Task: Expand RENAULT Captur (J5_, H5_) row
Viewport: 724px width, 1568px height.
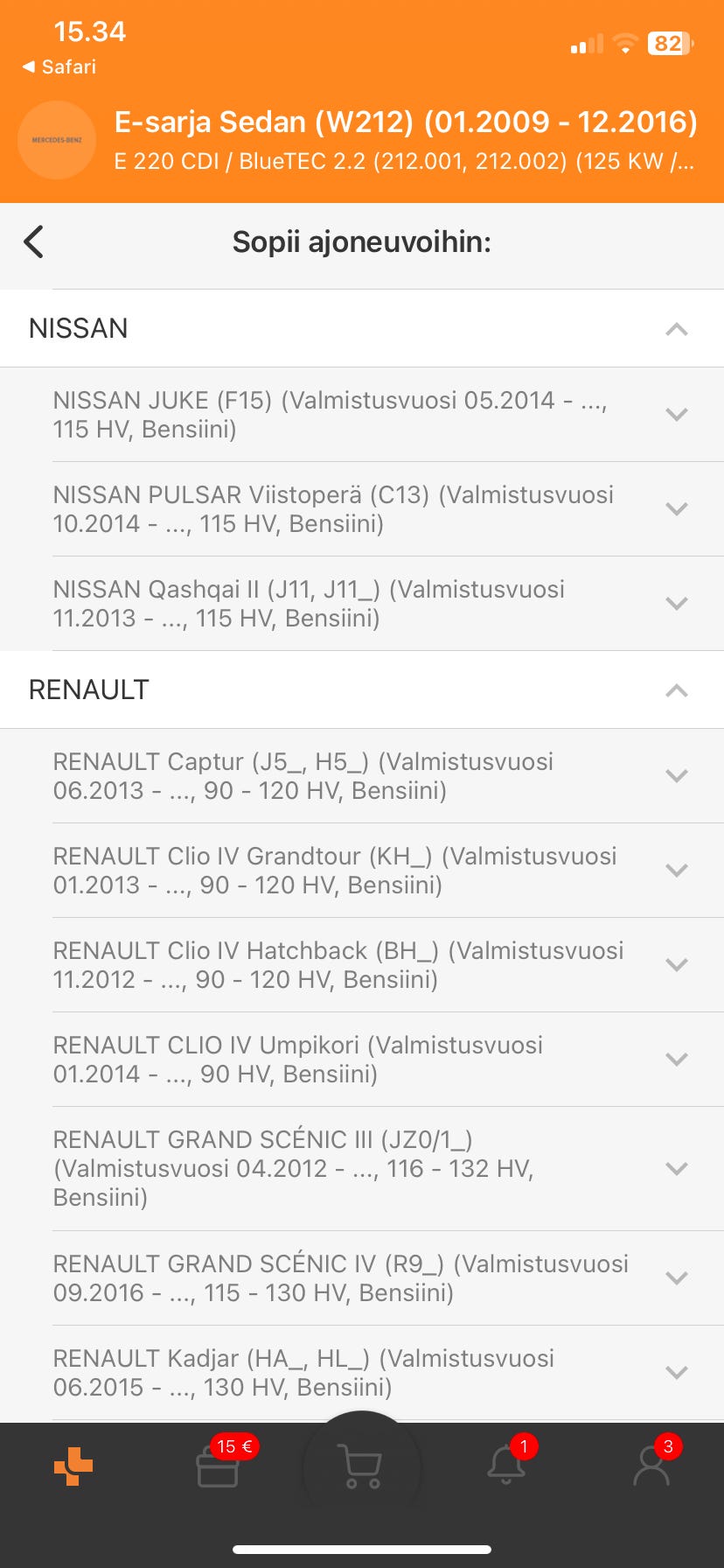Action: [x=676, y=776]
